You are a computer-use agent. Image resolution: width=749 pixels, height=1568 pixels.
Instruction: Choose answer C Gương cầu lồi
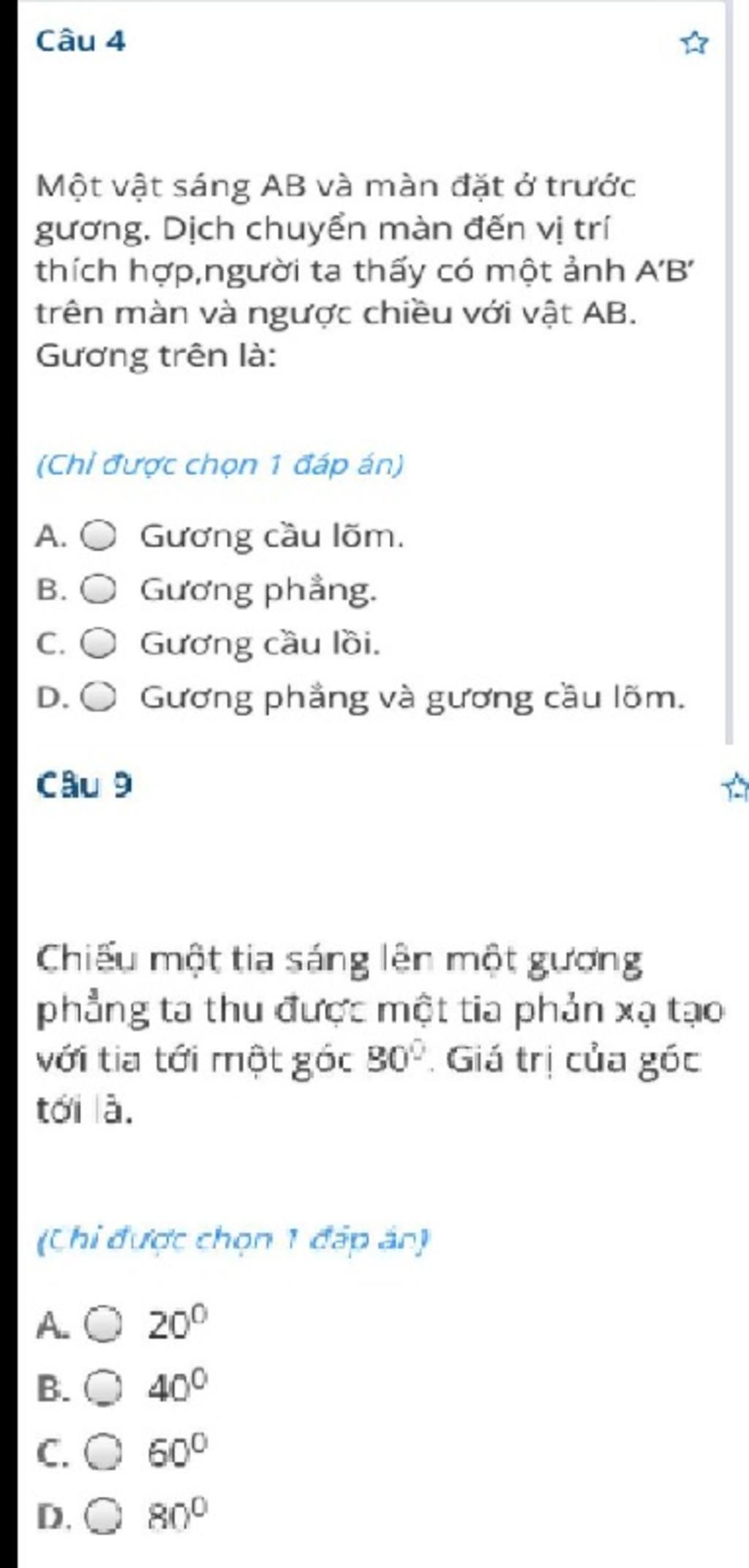coord(97,645)
